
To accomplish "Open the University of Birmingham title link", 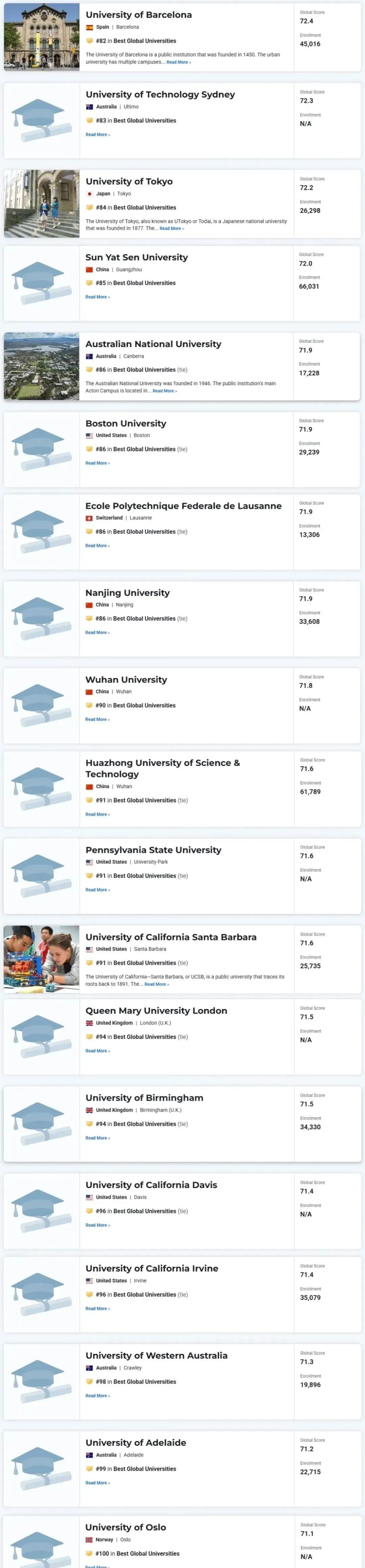I will pos(144,1097).
